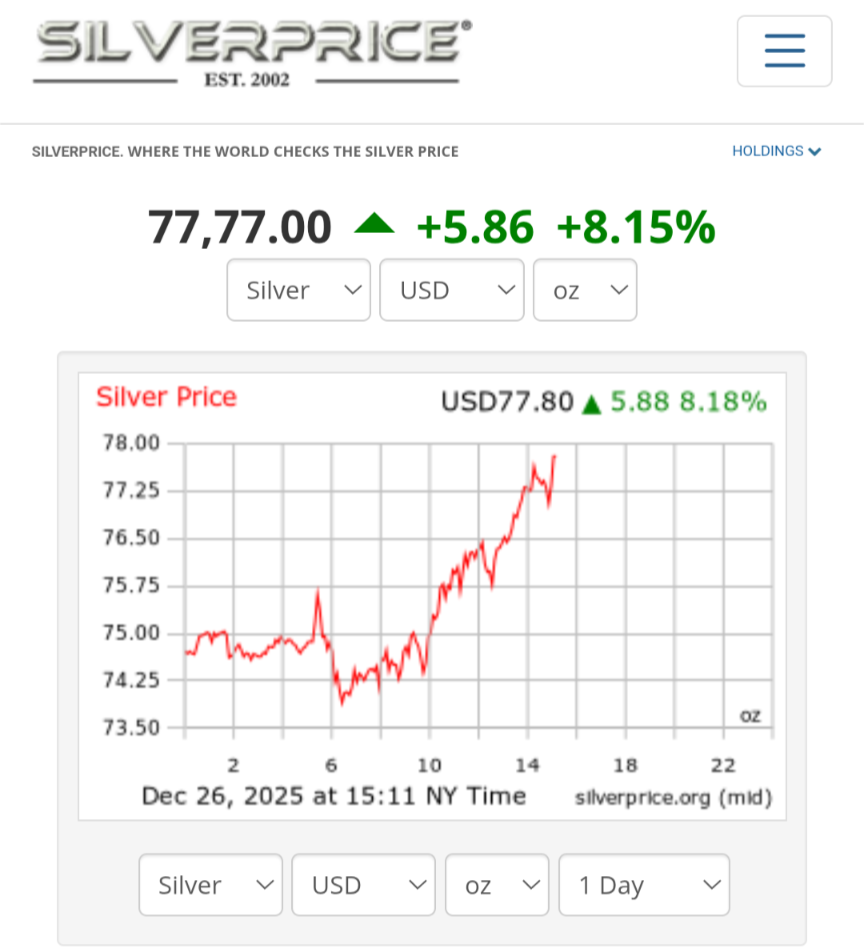Open the Silver metal dropdown under the price
Screen dimensions: 864x952
coord(298,290)
